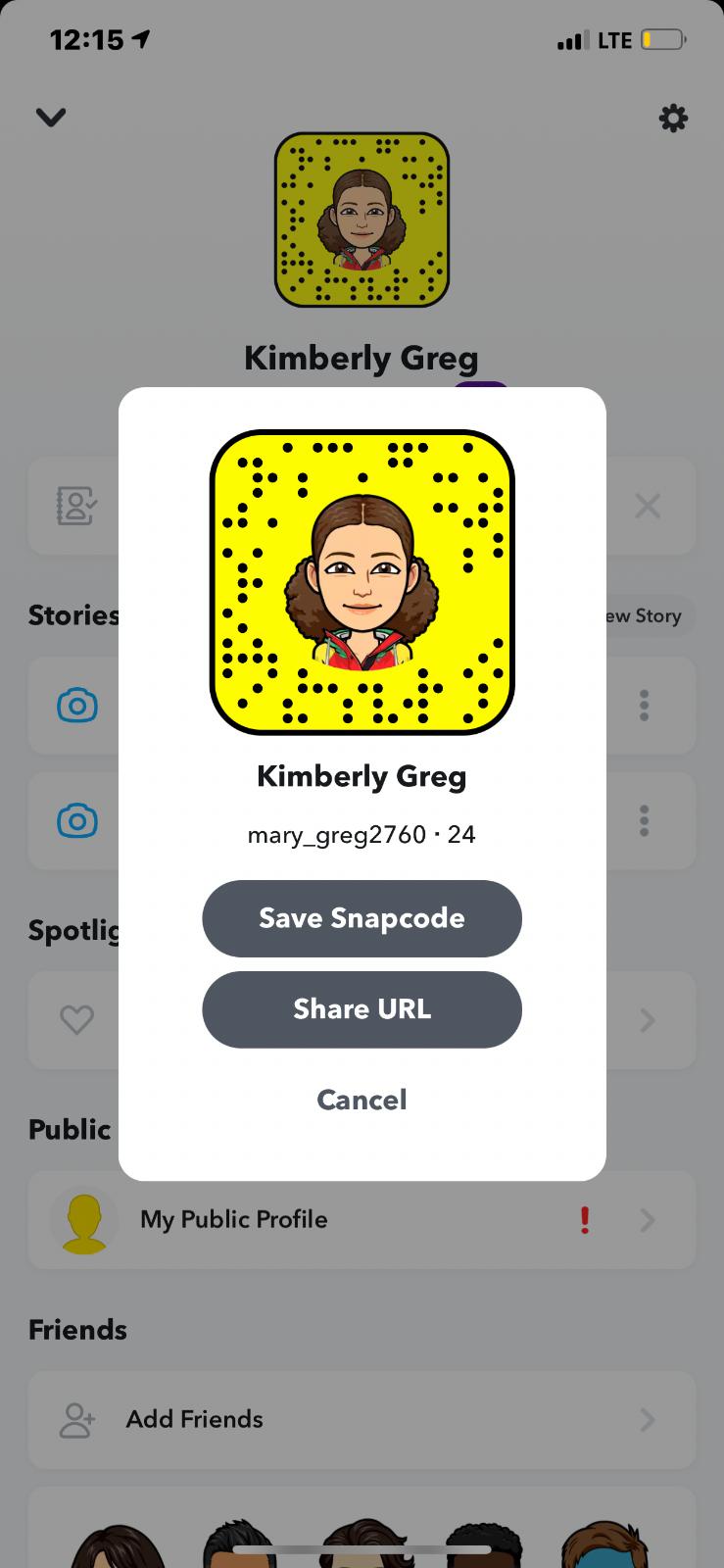Share the profile URL
This screenshot has width=724, height=1568.
[x=362, y=1009]
